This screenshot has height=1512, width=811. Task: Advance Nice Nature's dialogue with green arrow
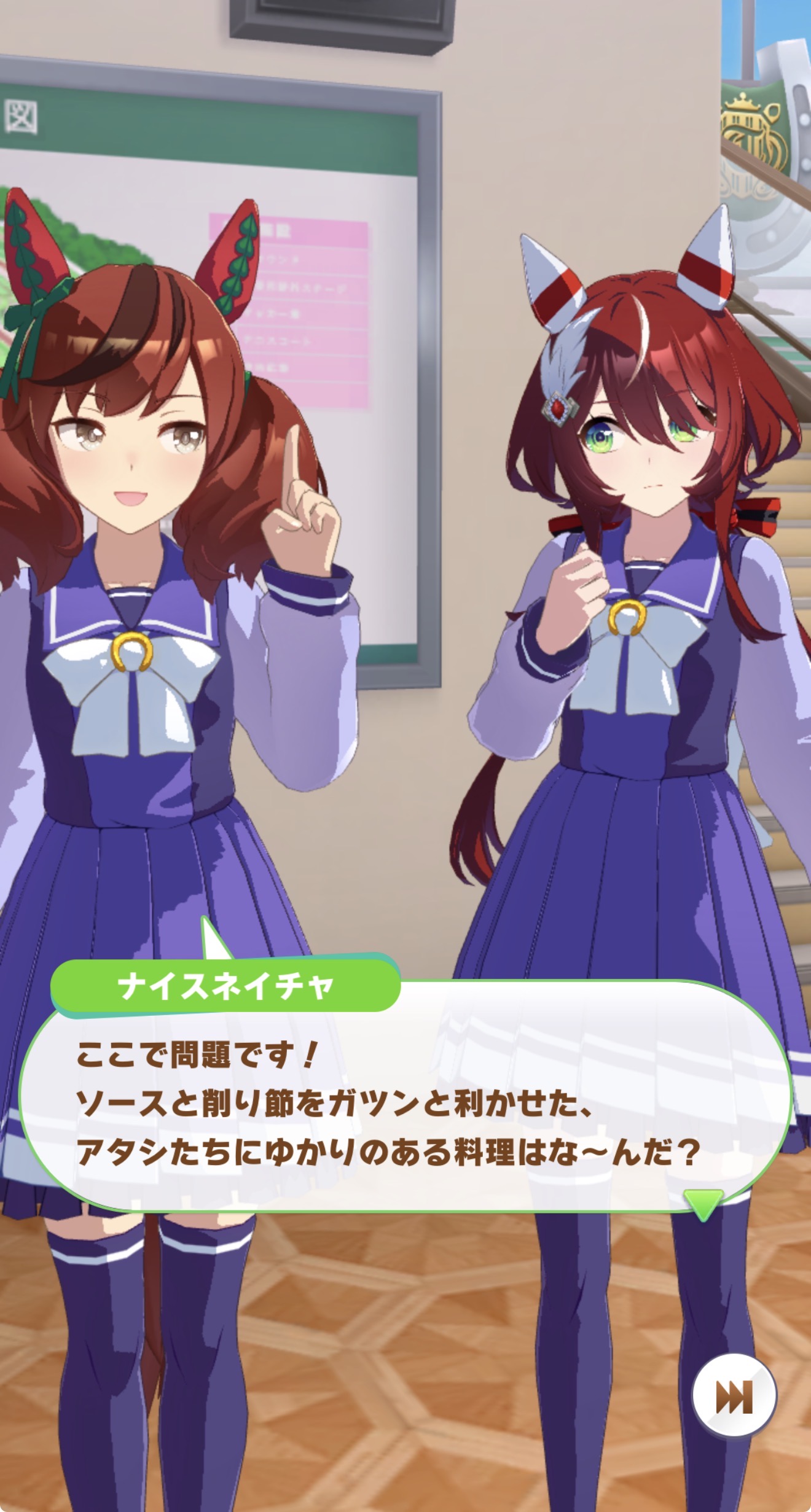tap(703, 1203)
